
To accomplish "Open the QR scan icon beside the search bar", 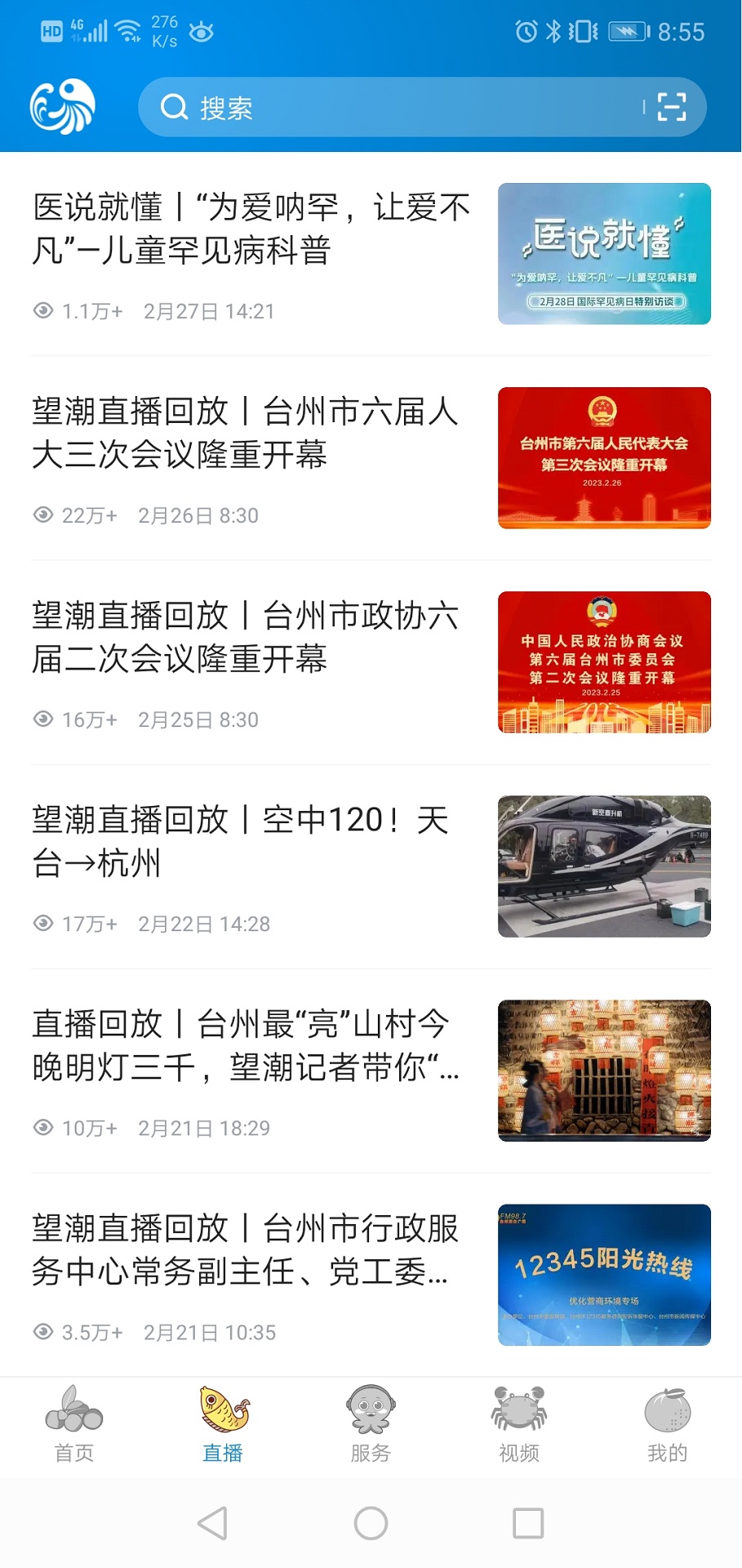I will 671,107.
